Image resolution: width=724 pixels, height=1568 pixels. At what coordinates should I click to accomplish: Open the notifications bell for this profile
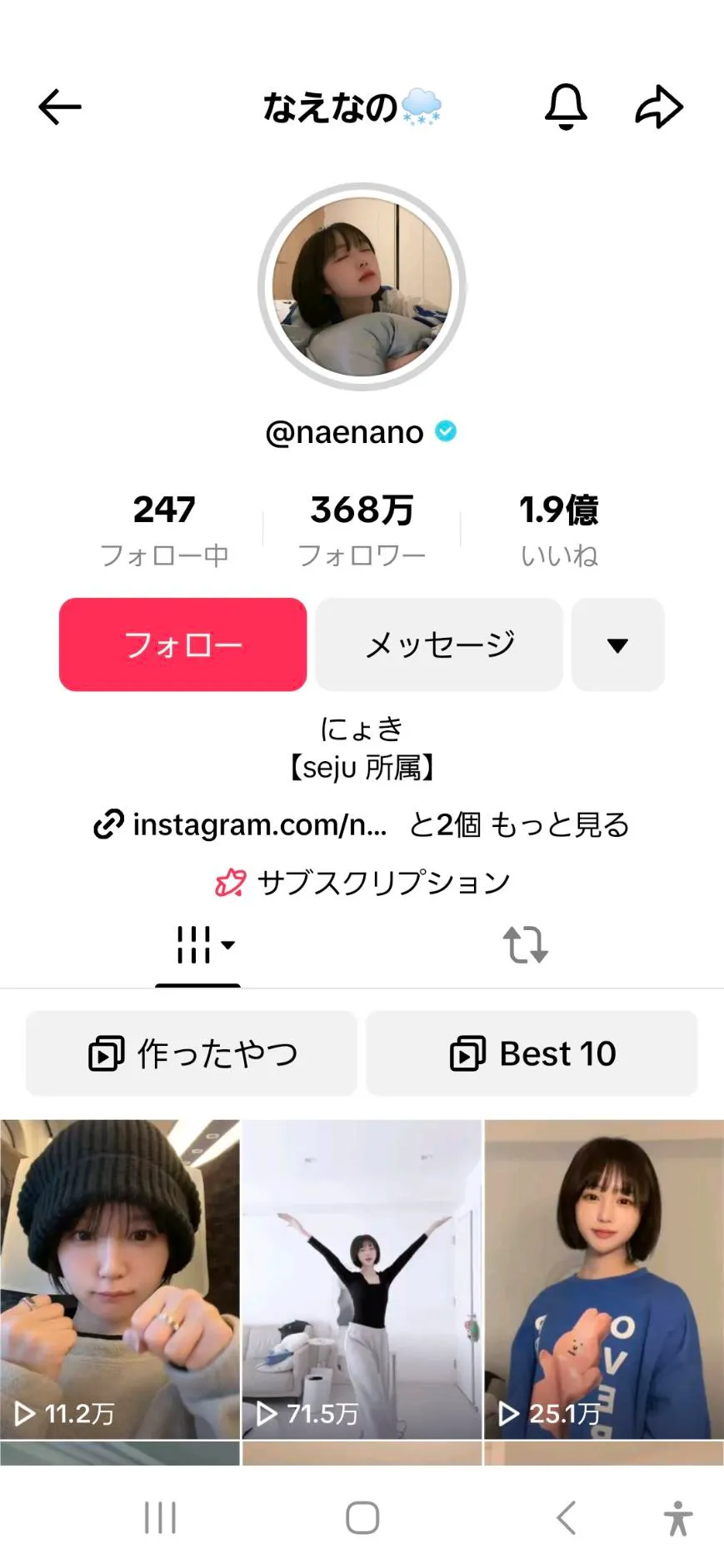[x=567, y=107]
